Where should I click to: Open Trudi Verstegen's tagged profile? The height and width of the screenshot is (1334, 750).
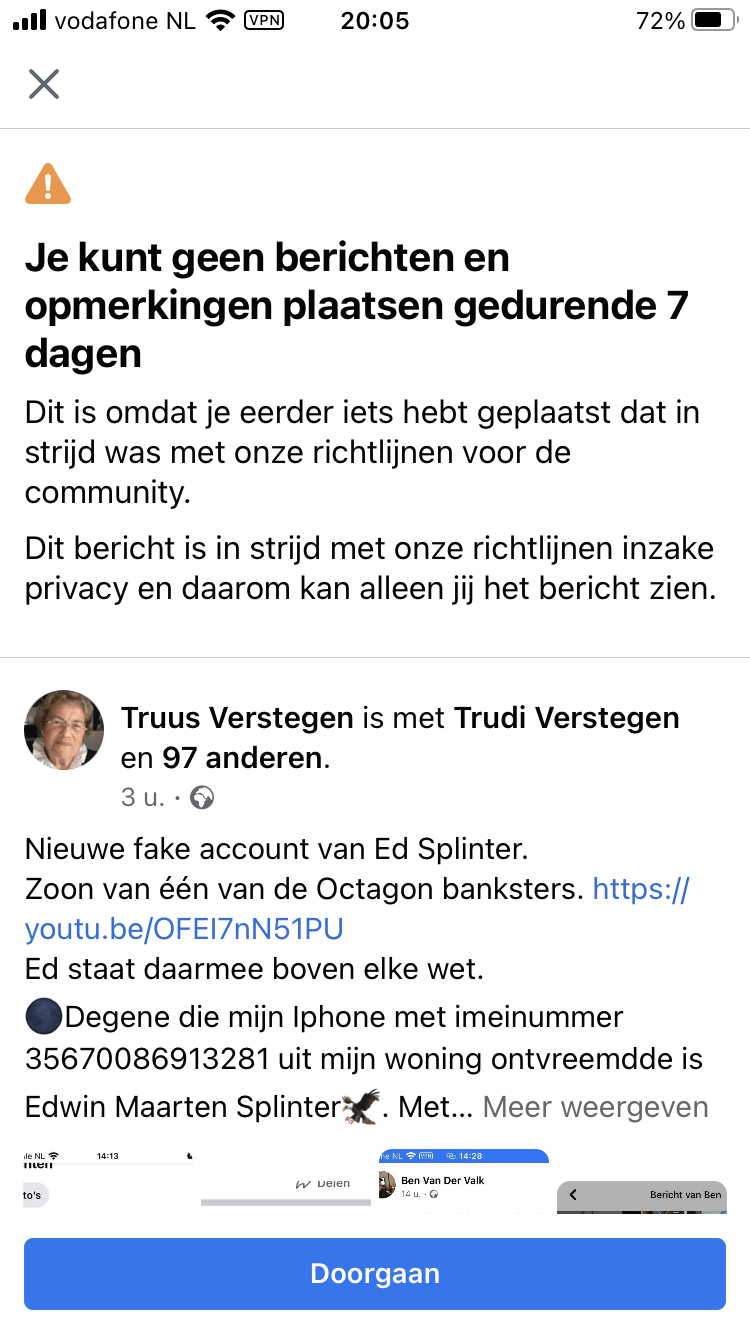click(x=566, y=718)
